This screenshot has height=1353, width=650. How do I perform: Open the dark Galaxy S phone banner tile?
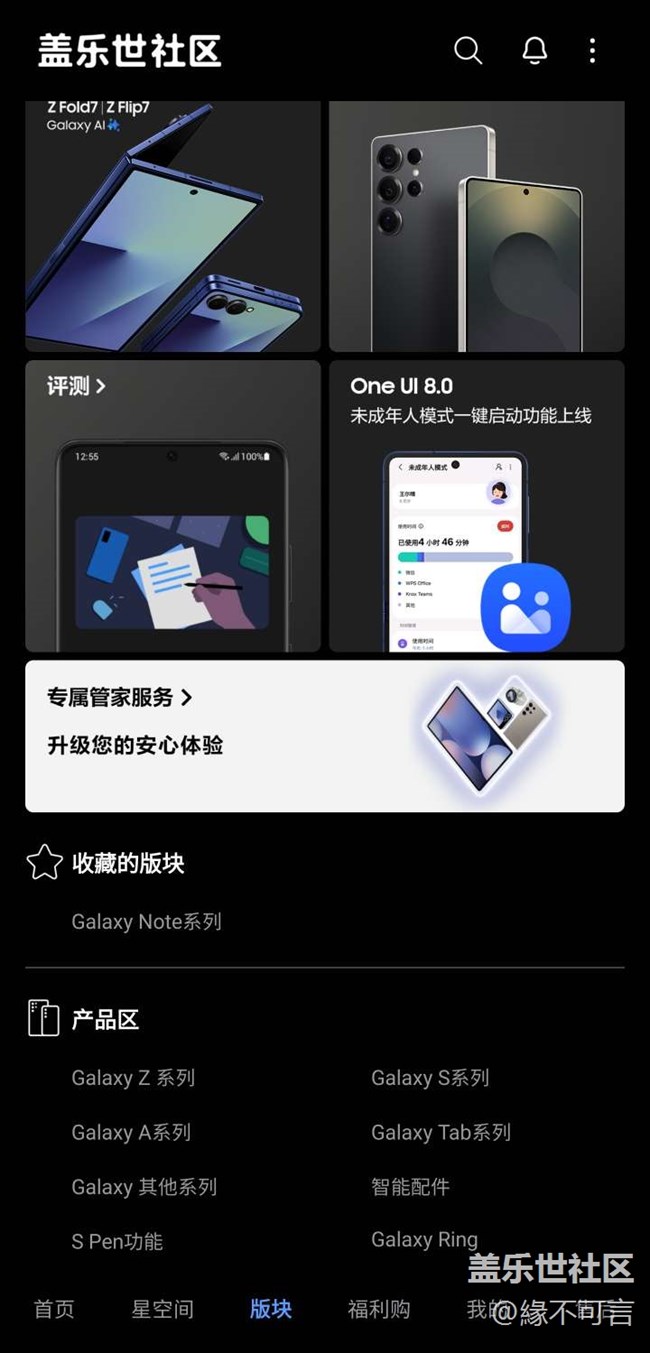point(477,226)
